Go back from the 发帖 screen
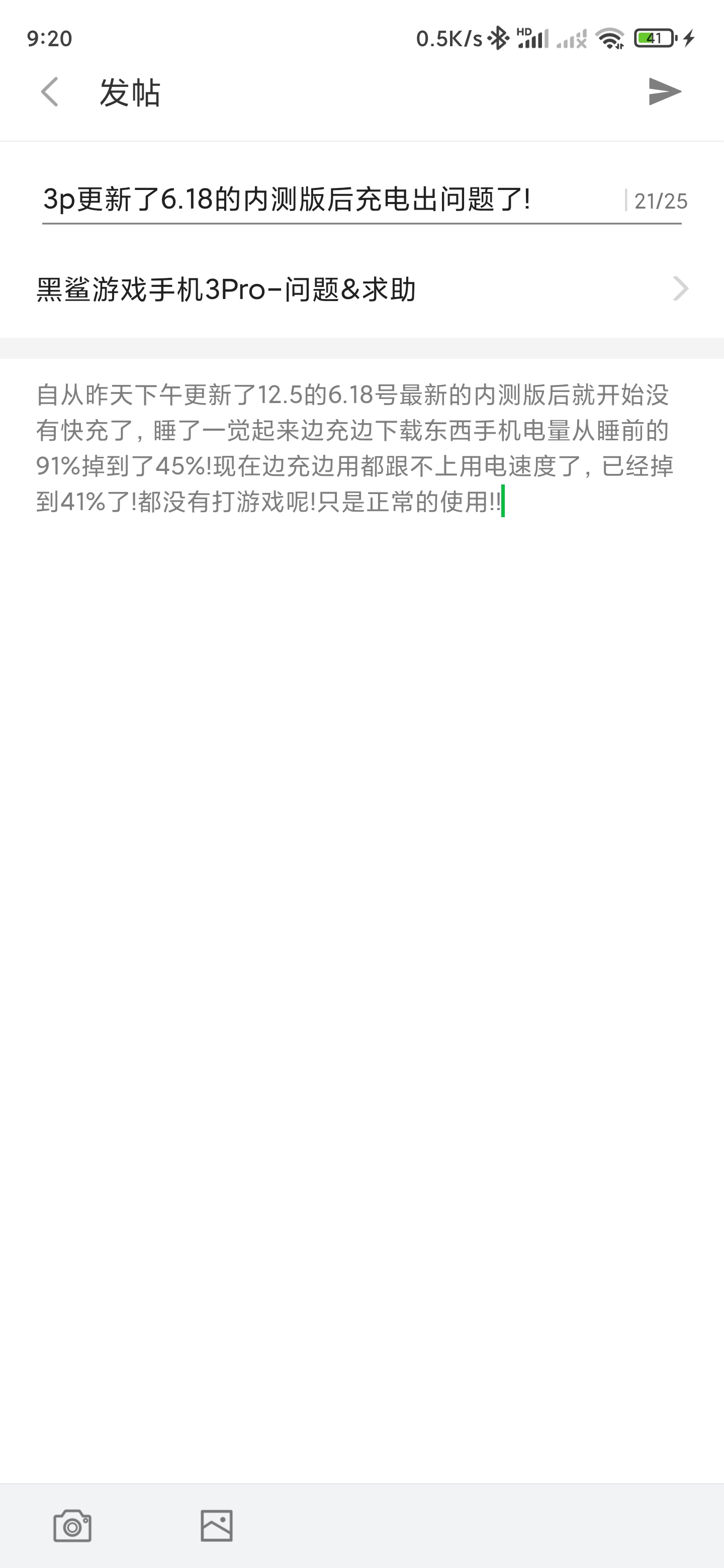The width and height of the screenshot is (724, 1568). pos(49,92)
